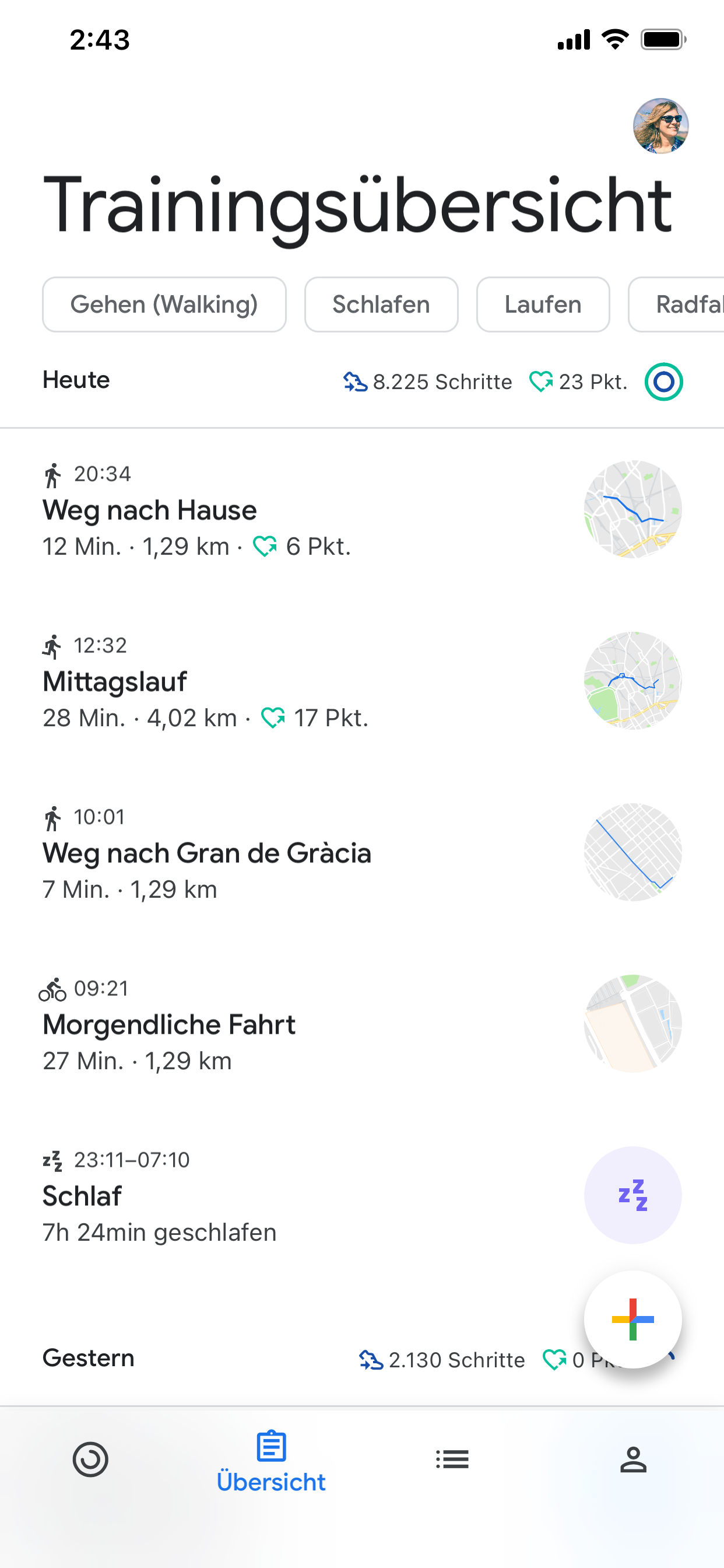This screenshot has width=724, height=1568.
Task: Filter activities by Schlafen
Action: pyautogui.click(x=381, y=304)
